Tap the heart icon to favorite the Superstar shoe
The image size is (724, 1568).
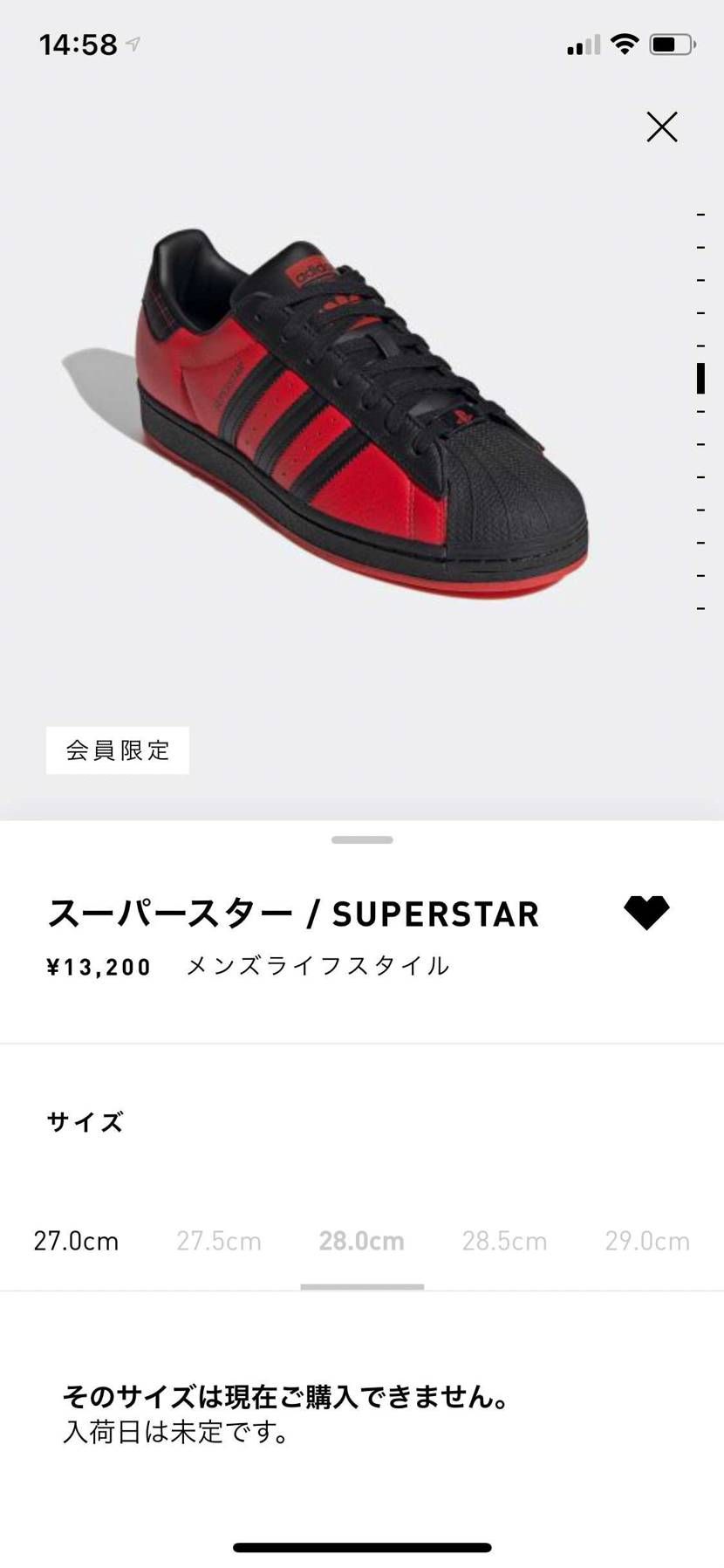[x=647, y=913]
